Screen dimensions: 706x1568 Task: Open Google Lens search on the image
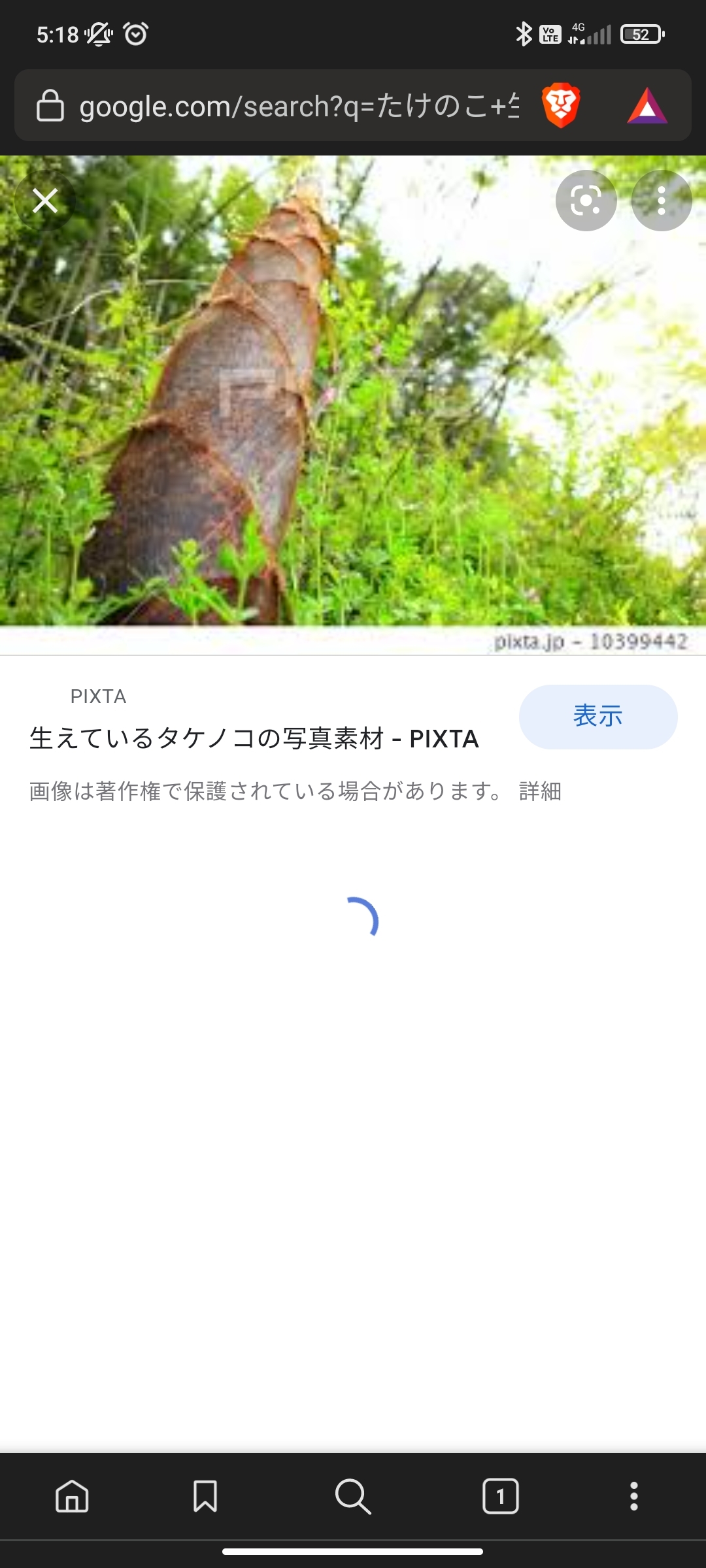[x=586, y=201]
